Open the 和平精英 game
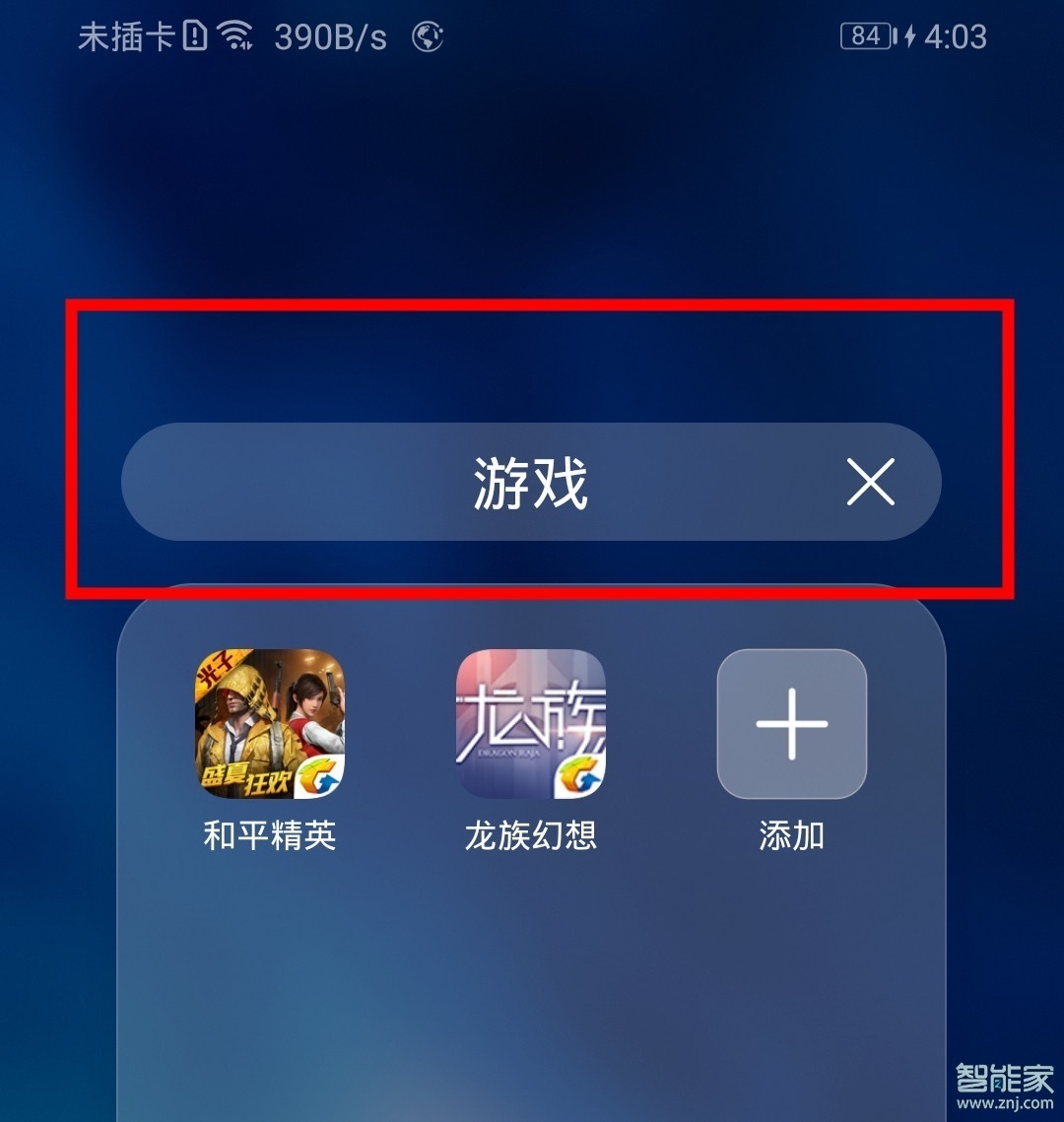Viewport: 1064px width, 1122px height. (x=270, y=724)
